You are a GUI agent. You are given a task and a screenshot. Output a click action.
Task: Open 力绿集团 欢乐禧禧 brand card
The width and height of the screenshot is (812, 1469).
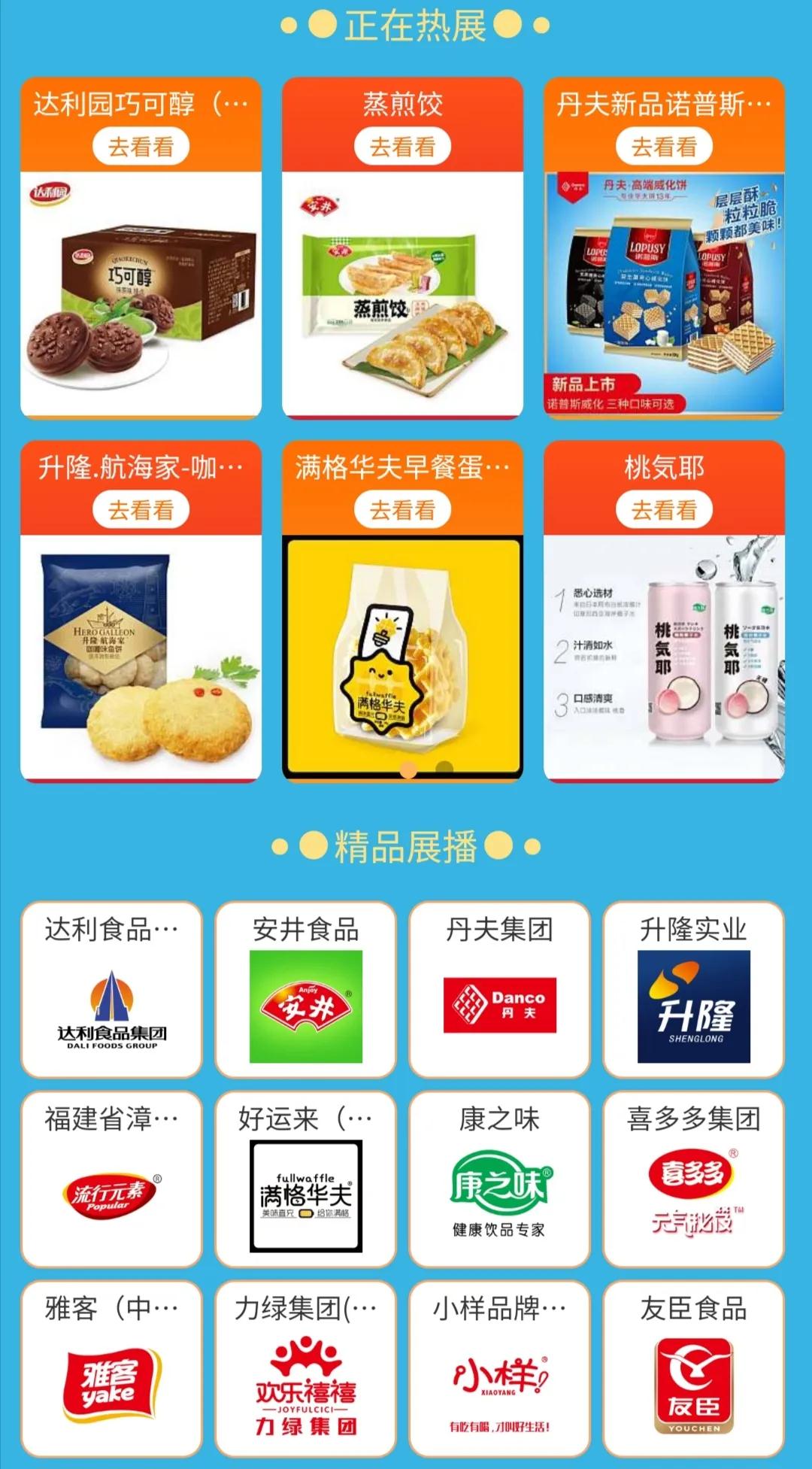click(x=305, y=1368)
